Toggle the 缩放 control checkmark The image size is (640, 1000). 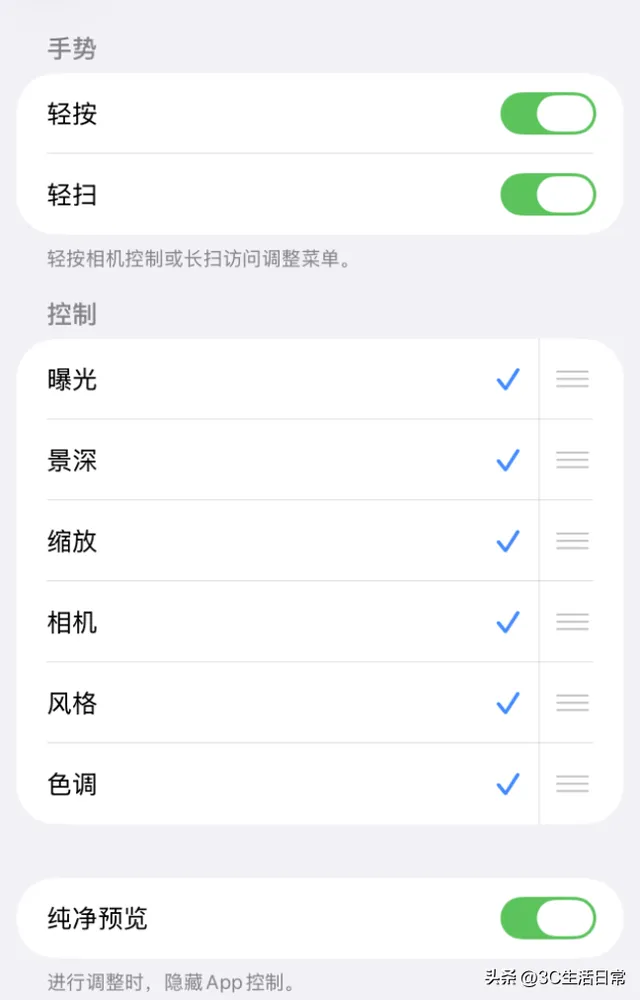tap(508, 541)
